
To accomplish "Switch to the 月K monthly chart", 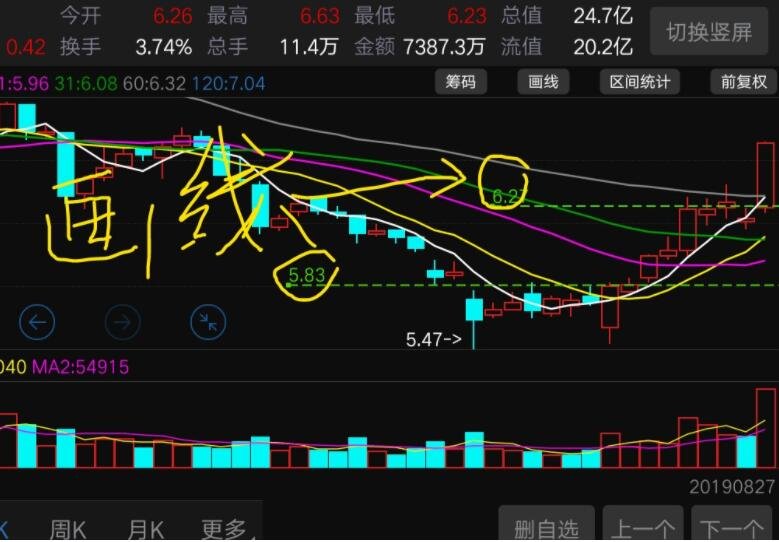I will (x=146, y=527).
